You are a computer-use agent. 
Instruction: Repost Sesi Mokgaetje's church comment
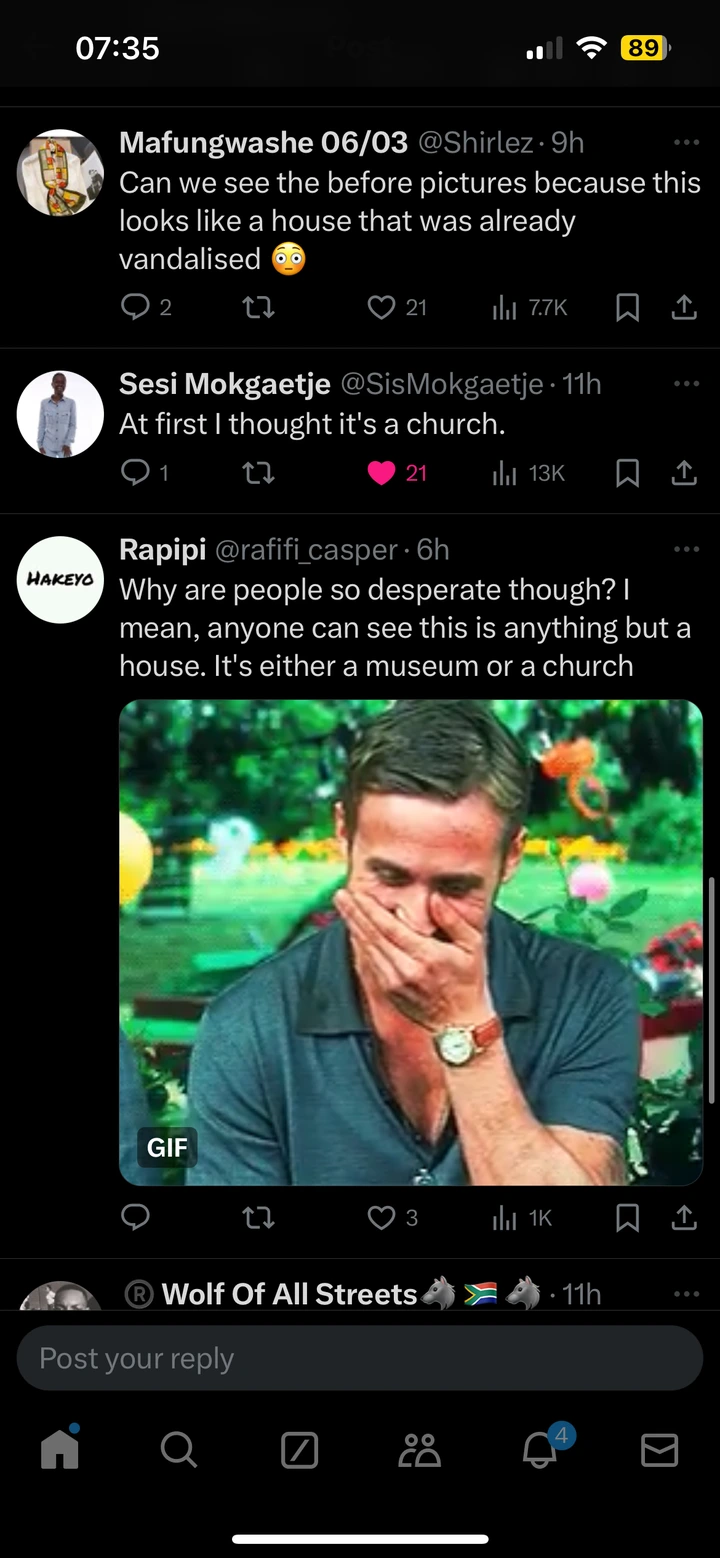click(258, 473)
